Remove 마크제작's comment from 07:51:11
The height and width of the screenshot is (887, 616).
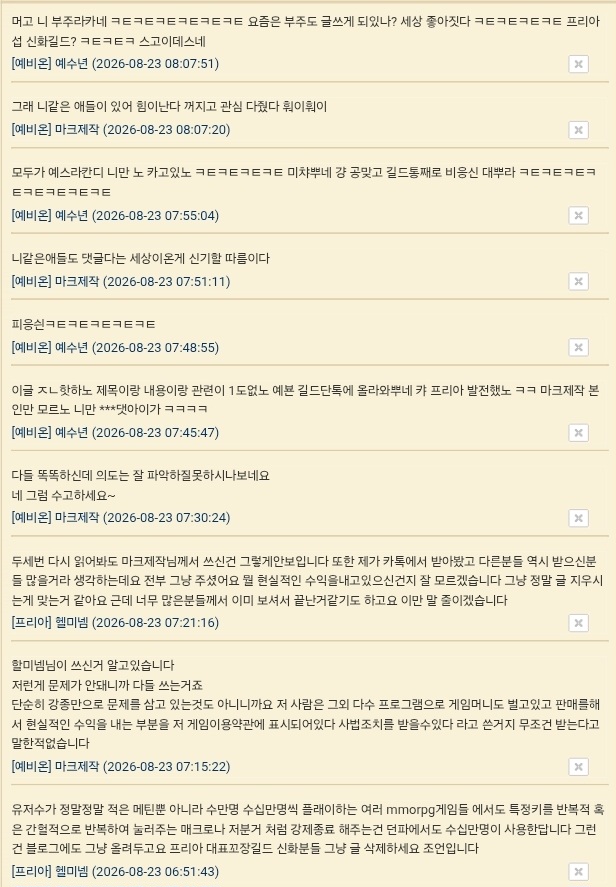[578, 282]
